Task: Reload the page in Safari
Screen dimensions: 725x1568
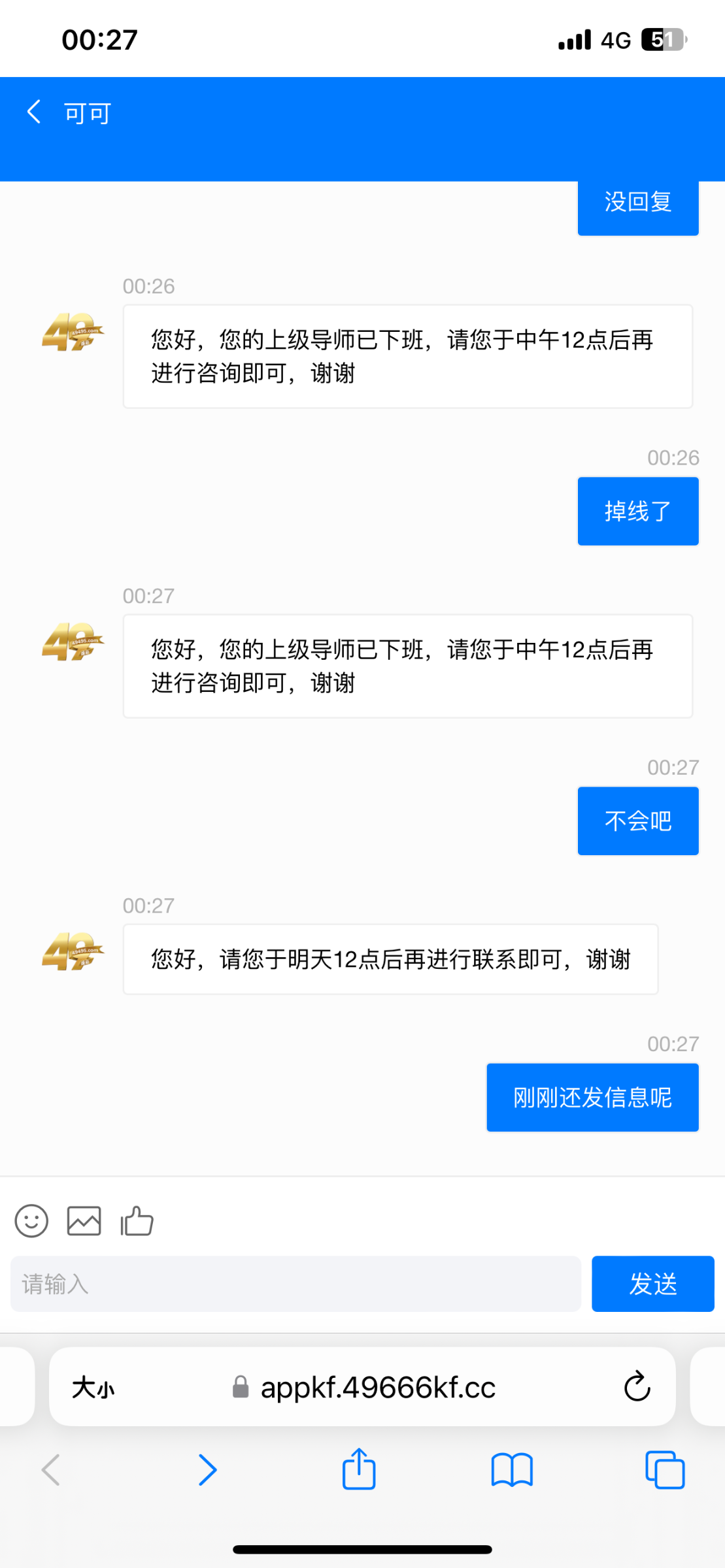Action: point(637,1386)
